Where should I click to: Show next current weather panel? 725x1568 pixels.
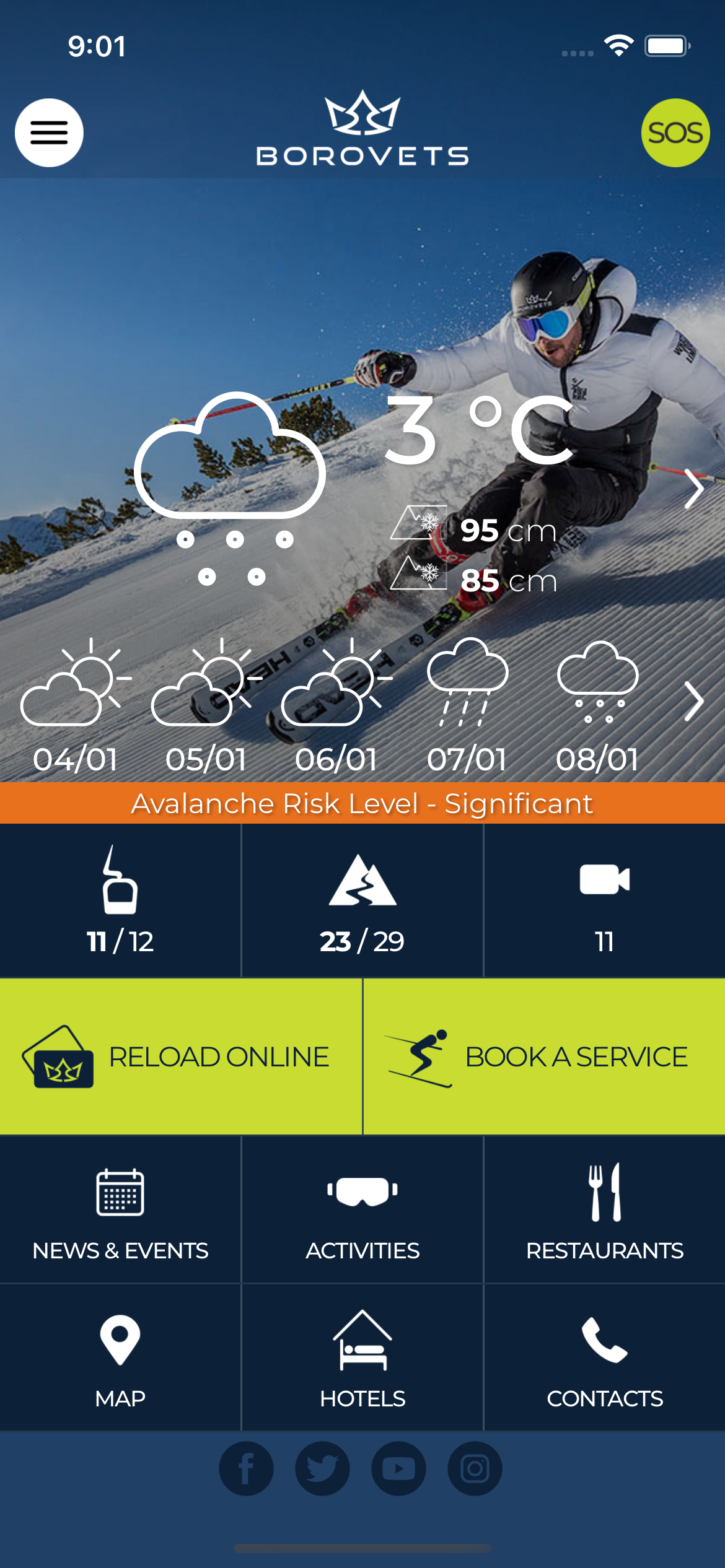(x=693, y=489)
